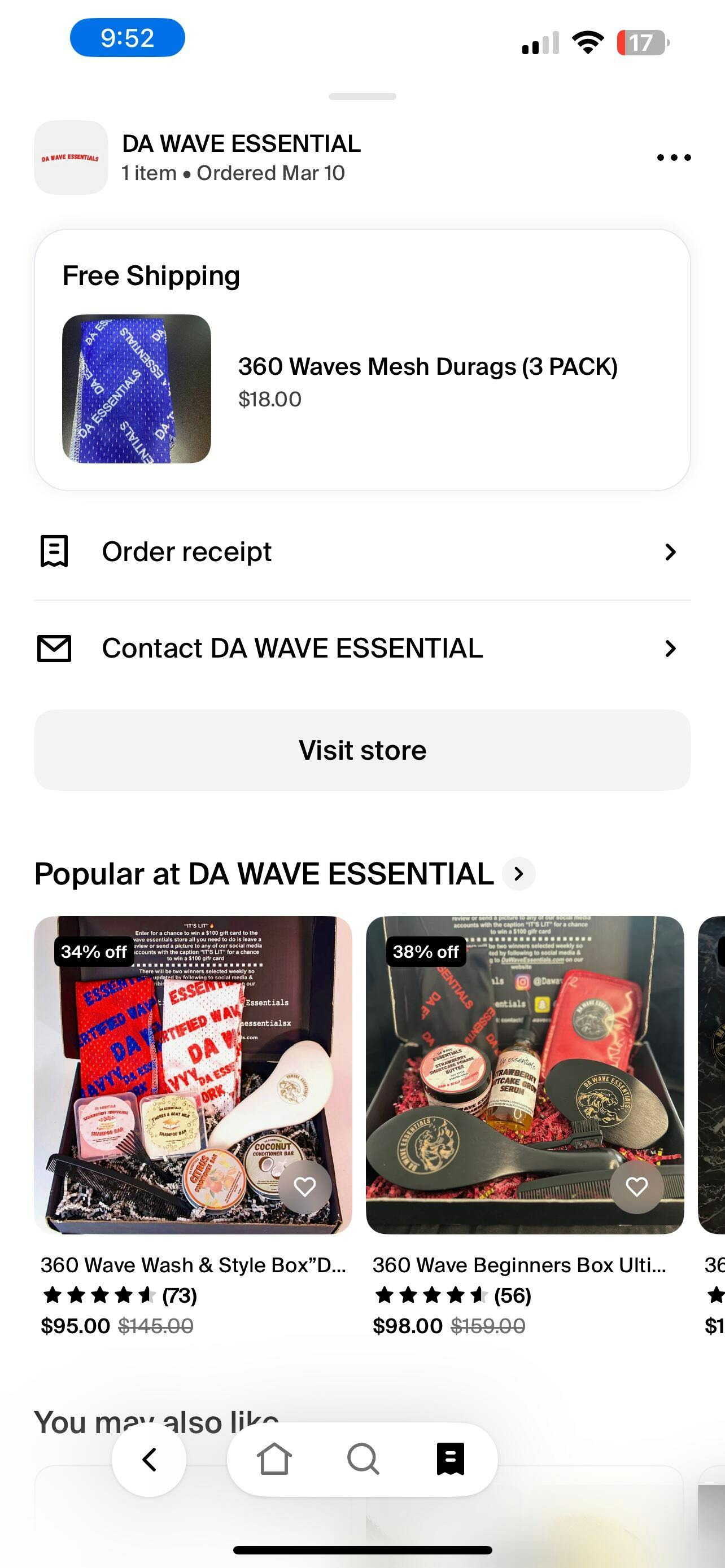Tap the Visit store button
Screen dimensions: 725x1568
pos(361,750)
